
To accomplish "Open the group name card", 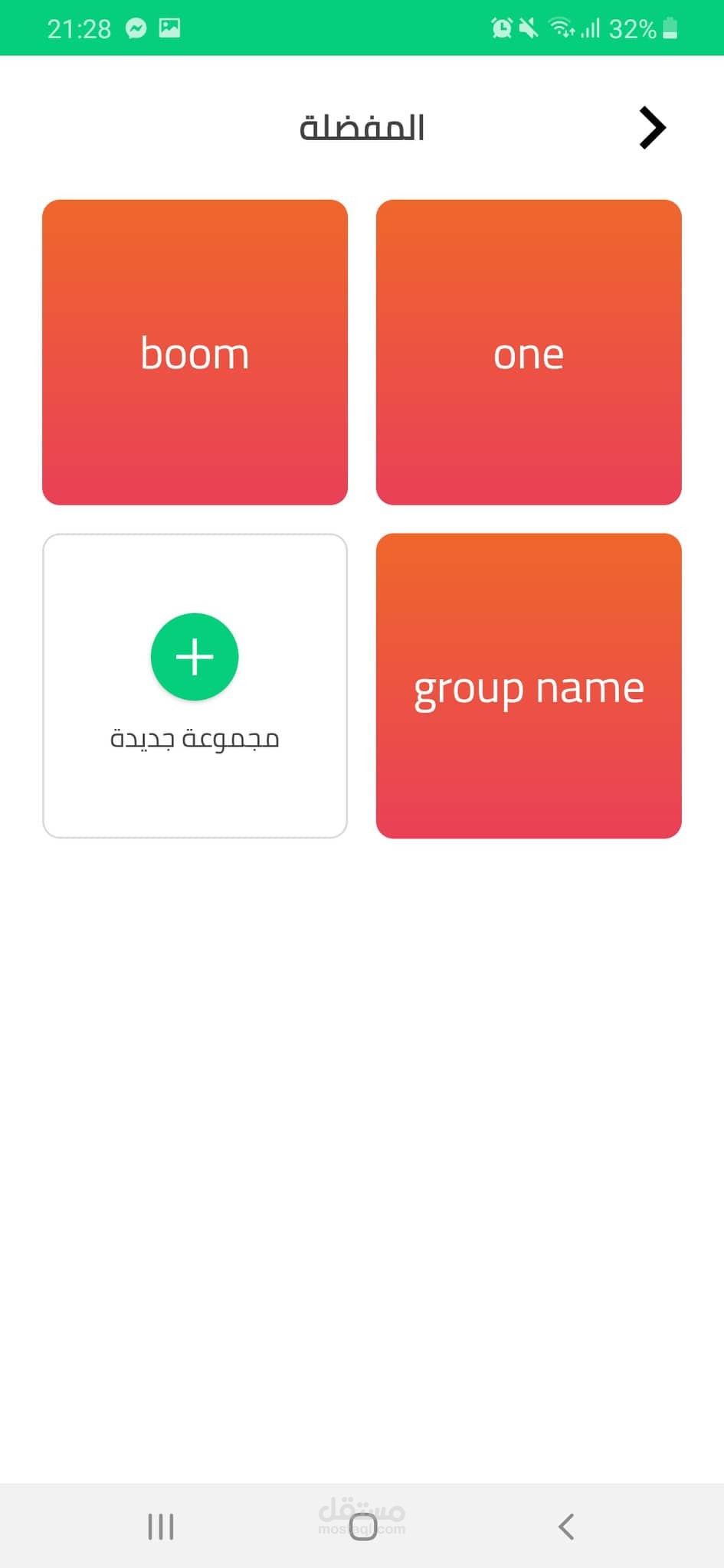I will pos(529,686).
